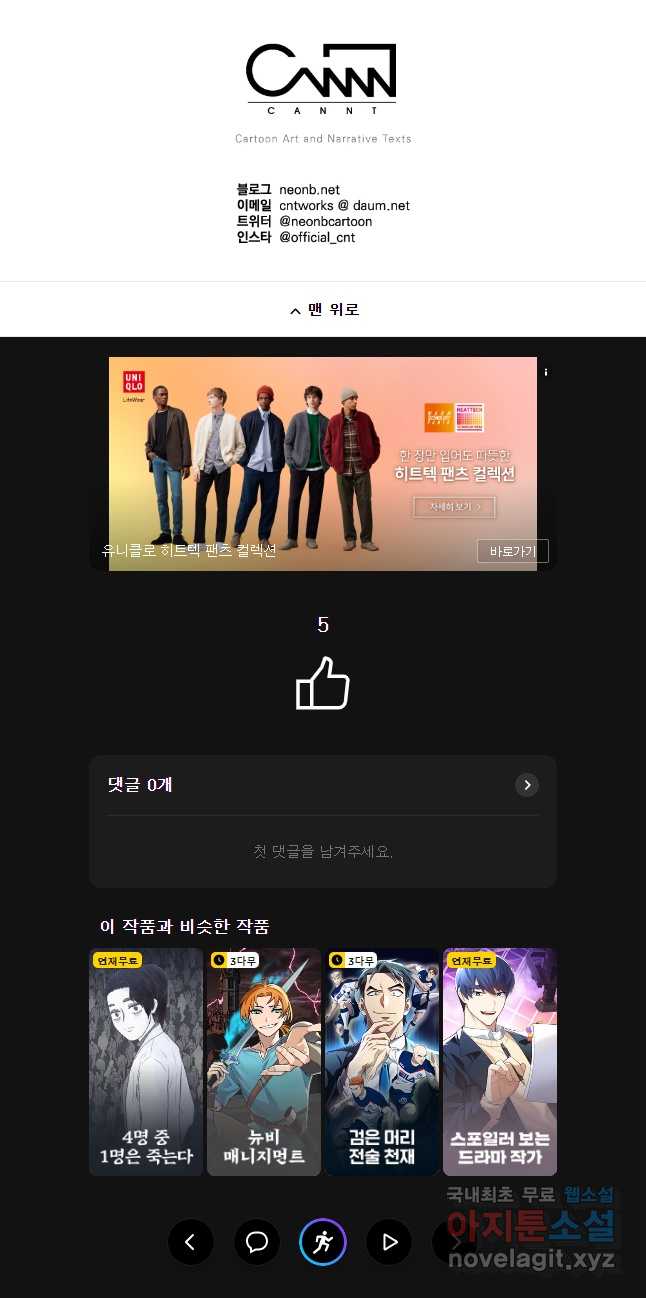Open the ad info icon

coord(546,372)
